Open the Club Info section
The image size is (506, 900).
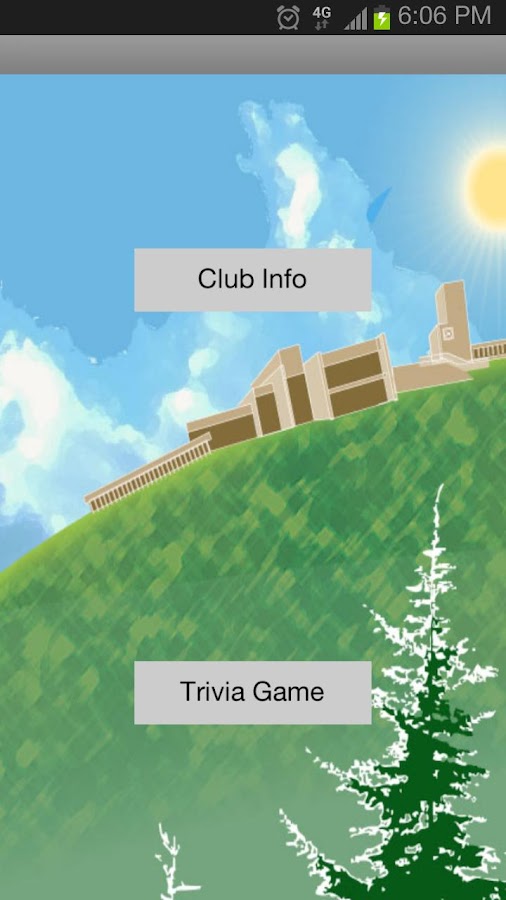coord(252,280)
